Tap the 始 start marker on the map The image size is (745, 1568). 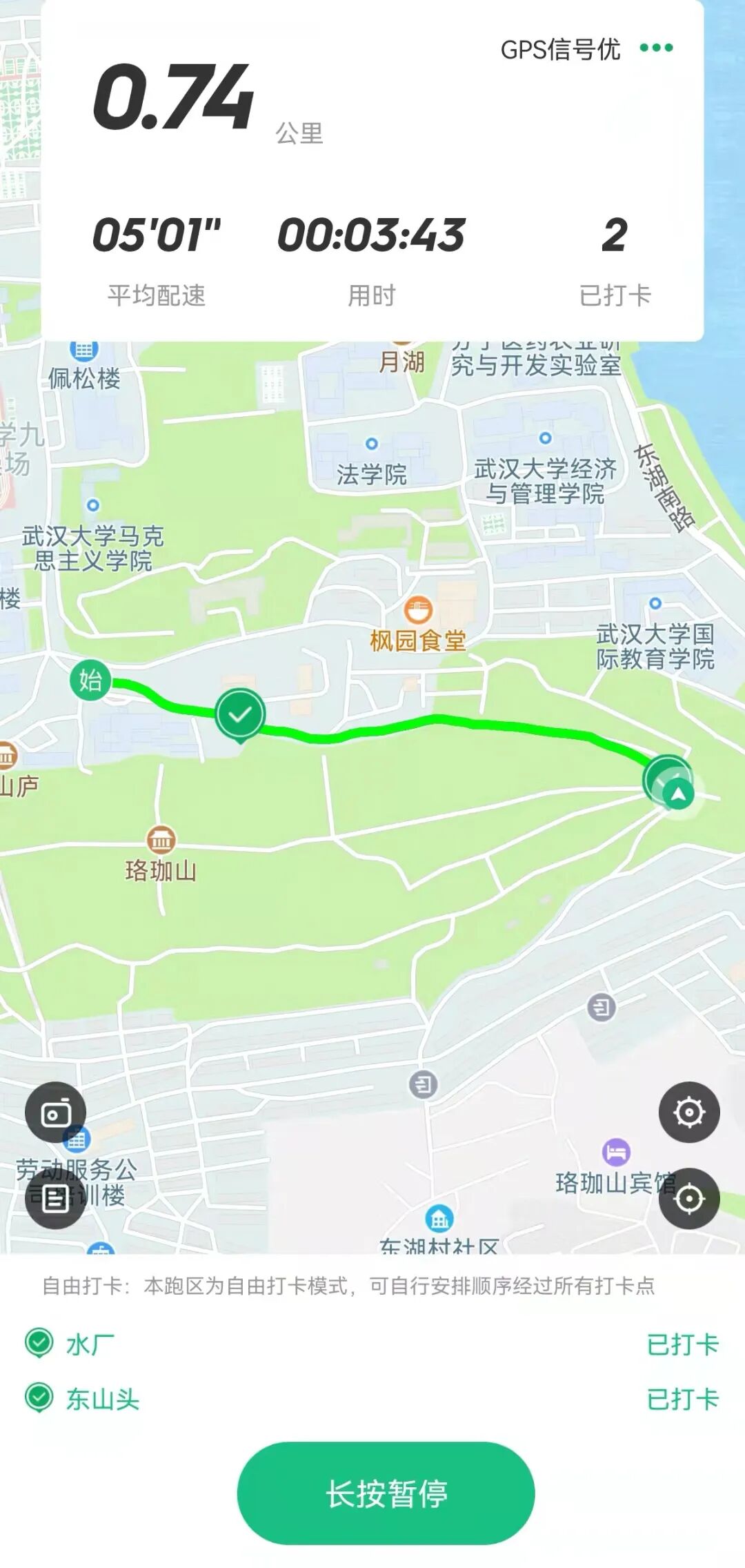pos(90,680)
